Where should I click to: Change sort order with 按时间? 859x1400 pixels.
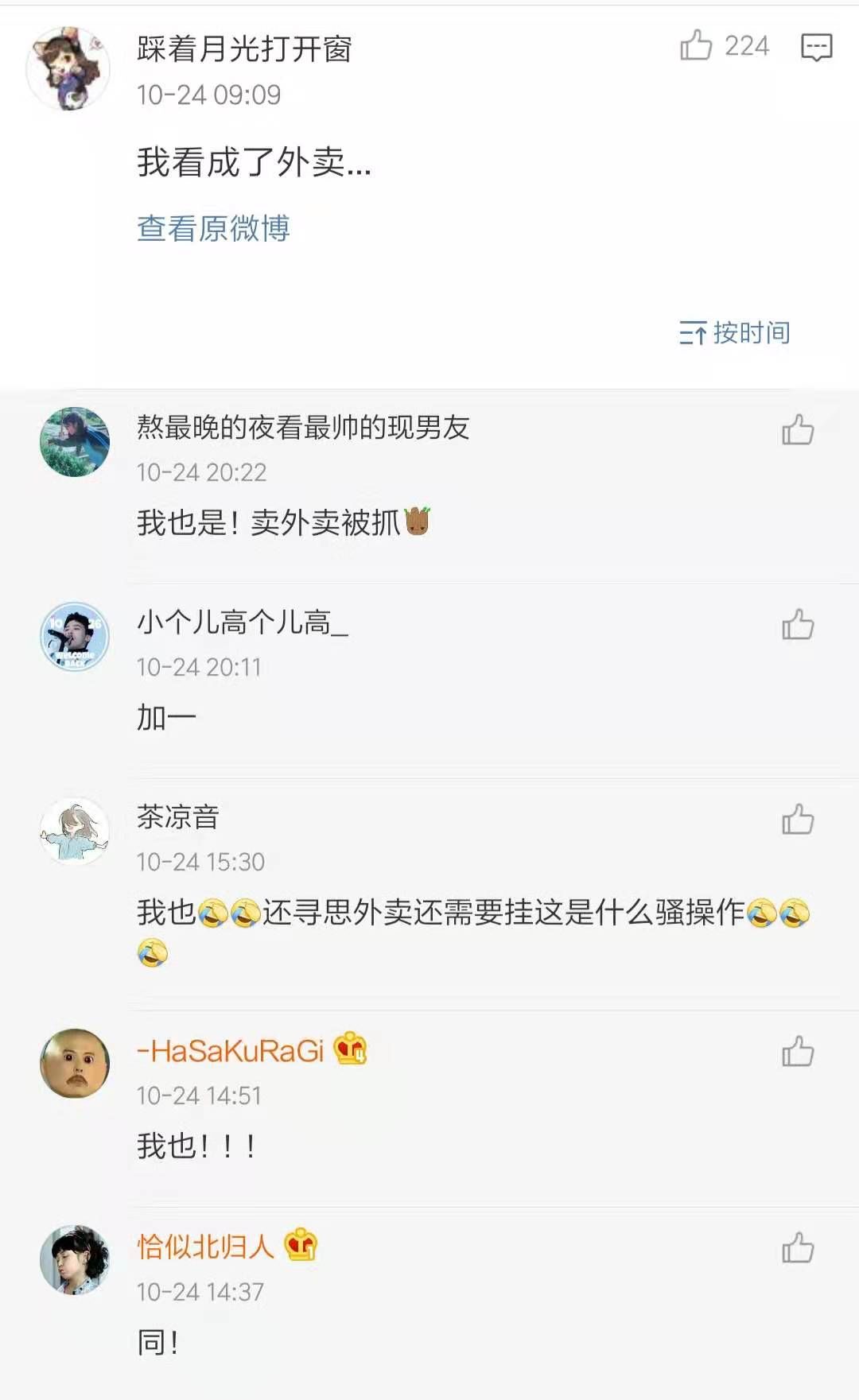pyautogui.click(x=734, y=332)
